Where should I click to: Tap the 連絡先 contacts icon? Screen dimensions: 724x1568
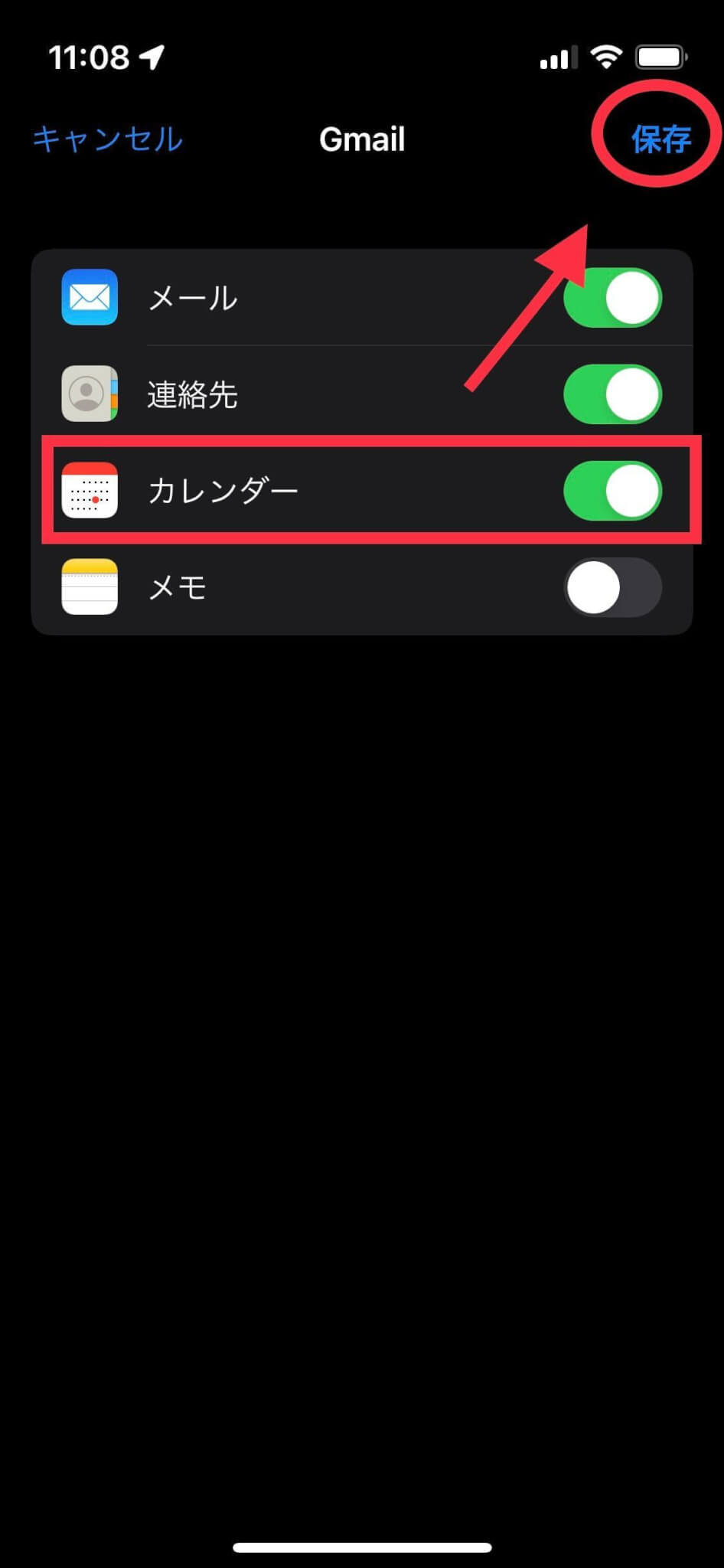tap(89, 394)
